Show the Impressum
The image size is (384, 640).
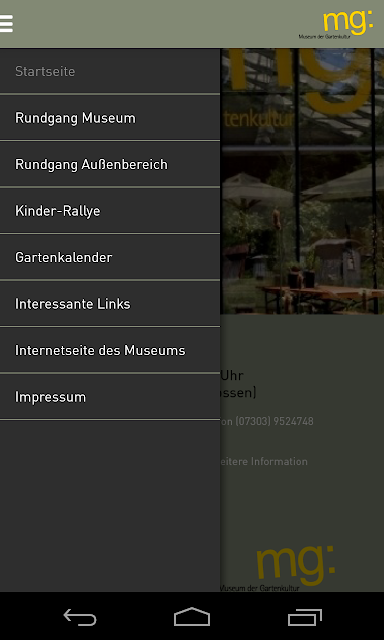(110, 397)
